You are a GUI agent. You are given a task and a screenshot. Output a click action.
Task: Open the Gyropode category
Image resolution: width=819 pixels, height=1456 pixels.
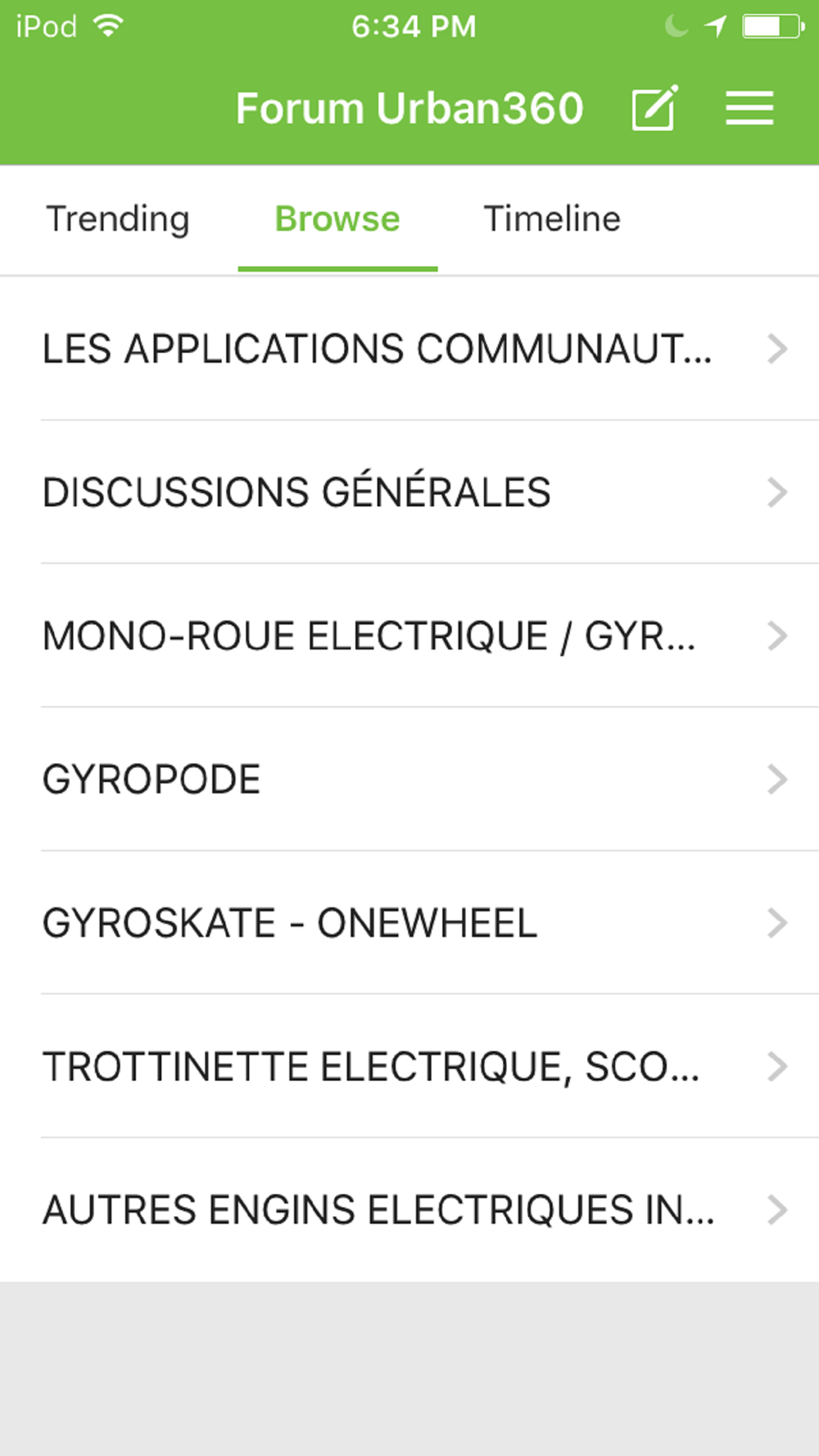click(409, 780)
